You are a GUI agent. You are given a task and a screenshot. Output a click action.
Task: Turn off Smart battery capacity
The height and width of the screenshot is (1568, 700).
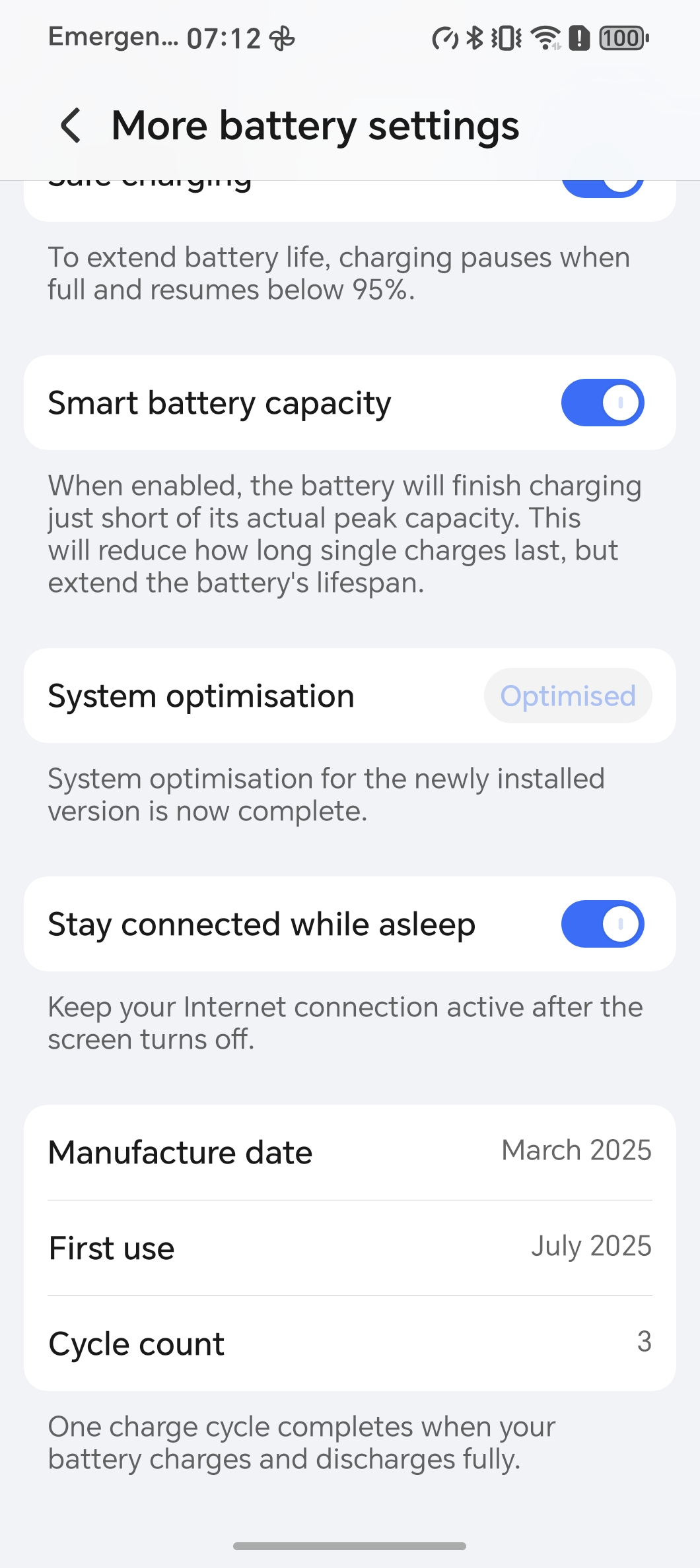[x=602, y=403]
